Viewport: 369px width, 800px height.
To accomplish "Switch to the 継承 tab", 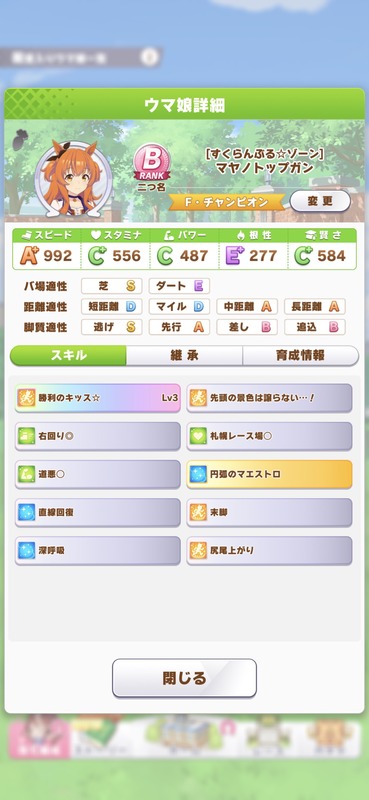I will 184,356.
